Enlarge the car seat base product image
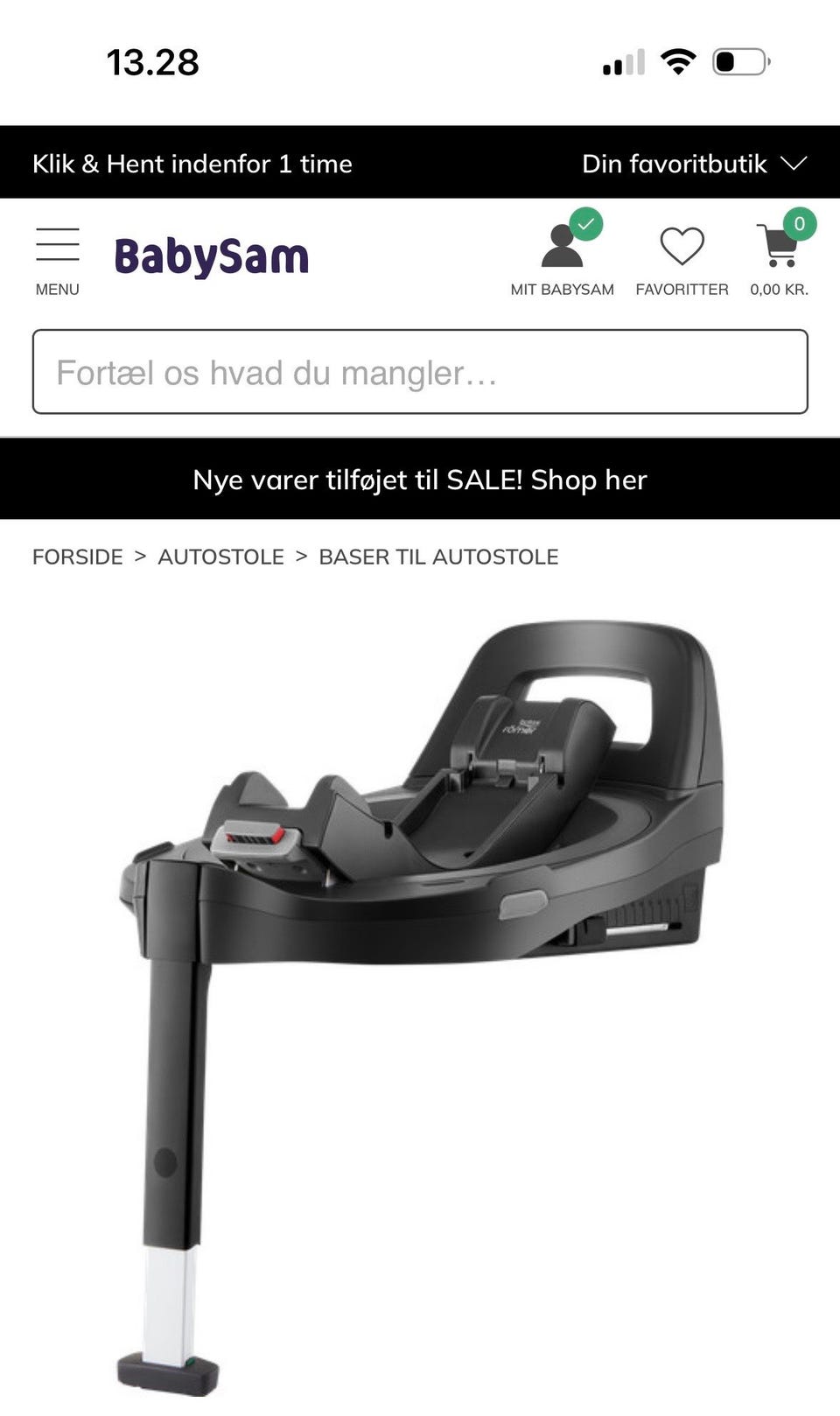The width and height of the screenshot is (840, 1416). (x=422, y=1006)
